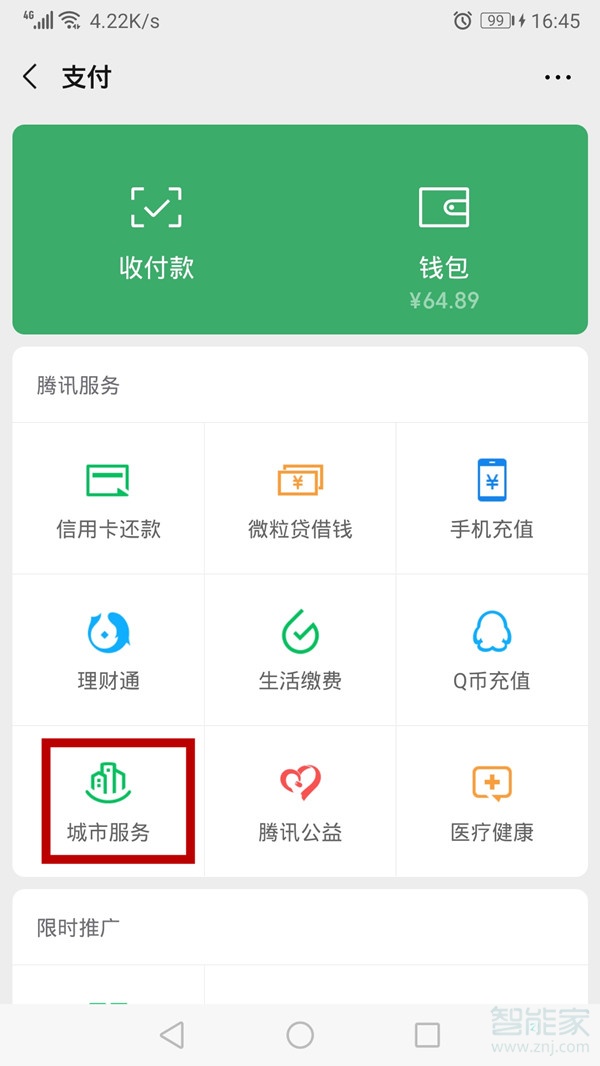The width and height of the screenshot is (600, 1066).
Task: Open 微粒贷借钱
Action: (x=300, y=498)
